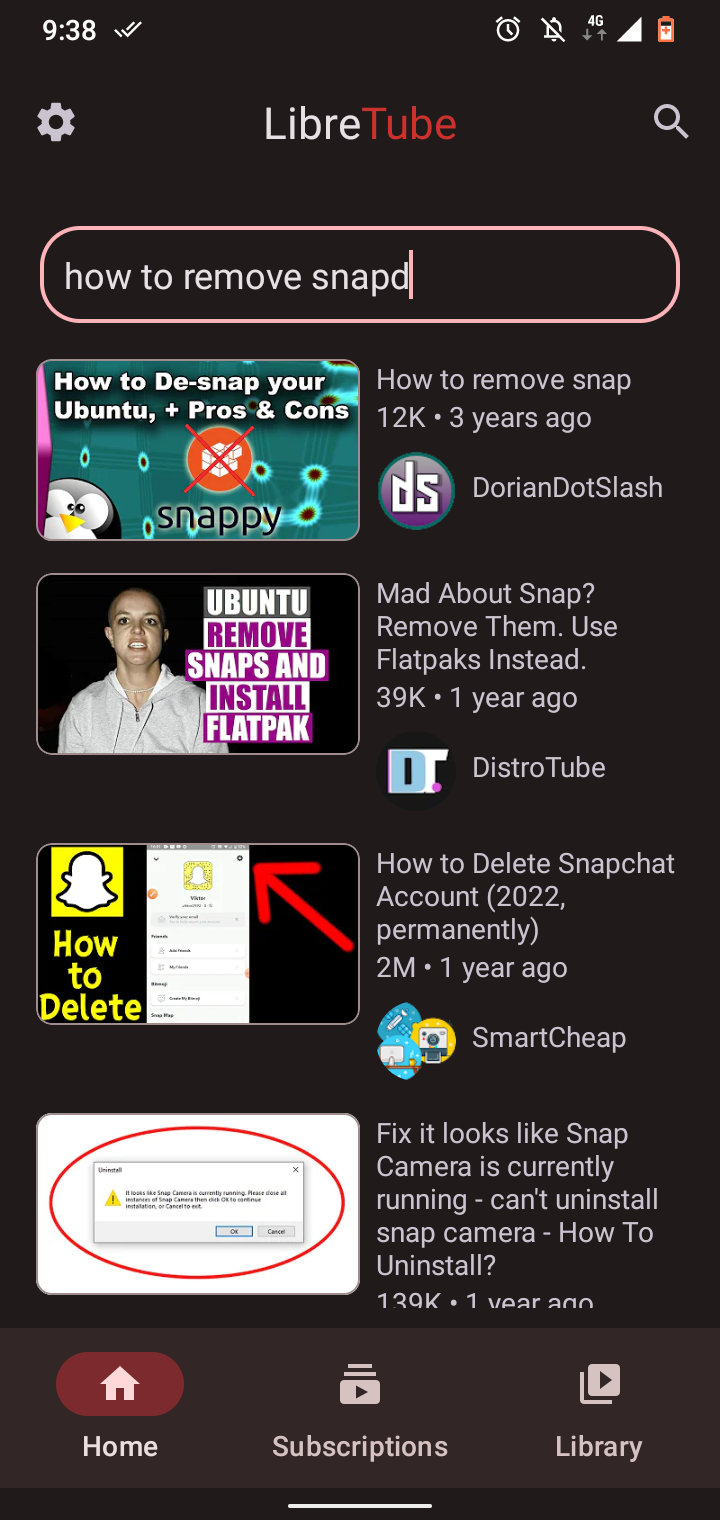Tap the search magnifier icon
The image size is (720, 1520).
coord(671,122)
